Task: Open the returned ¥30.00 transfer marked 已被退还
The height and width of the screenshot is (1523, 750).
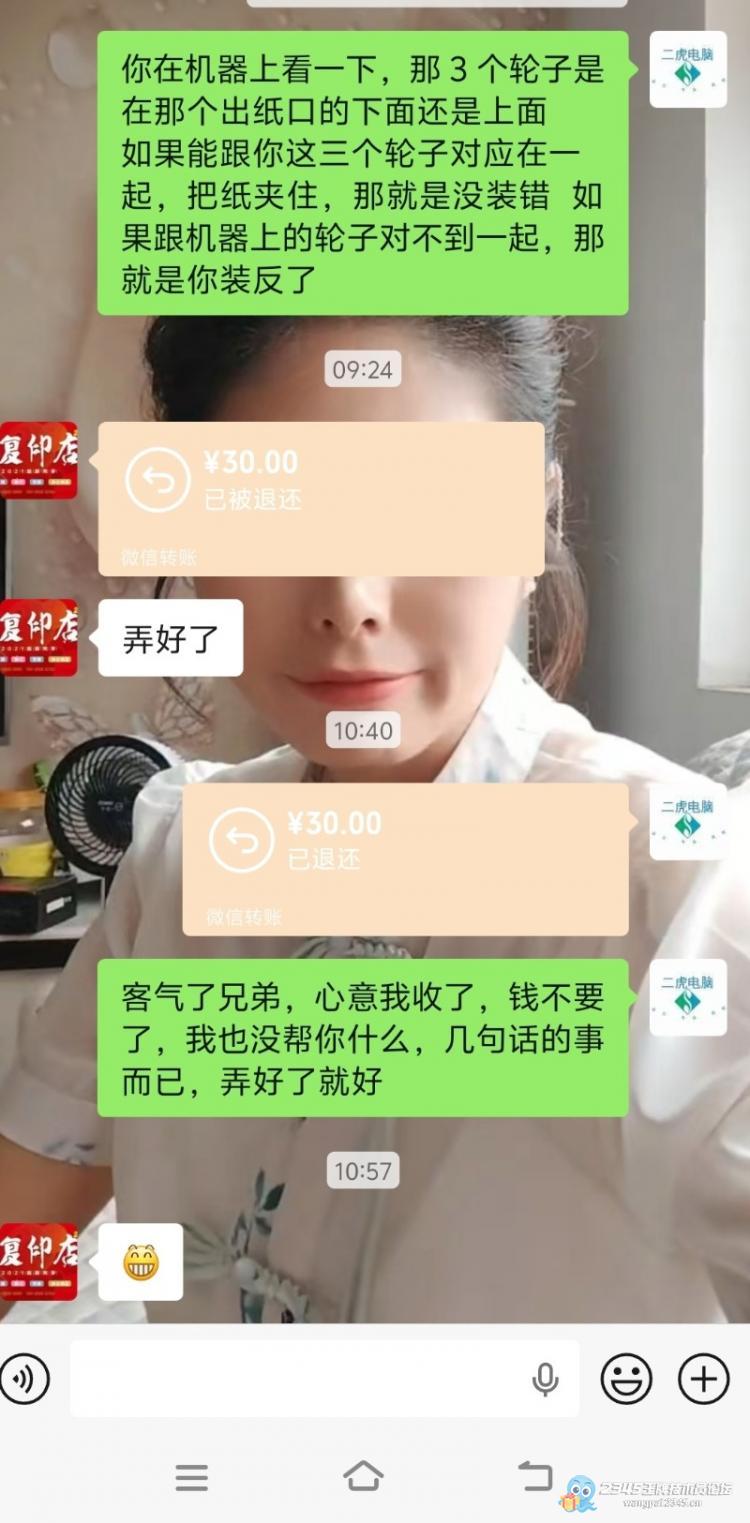Action: [x=320, y=498]
